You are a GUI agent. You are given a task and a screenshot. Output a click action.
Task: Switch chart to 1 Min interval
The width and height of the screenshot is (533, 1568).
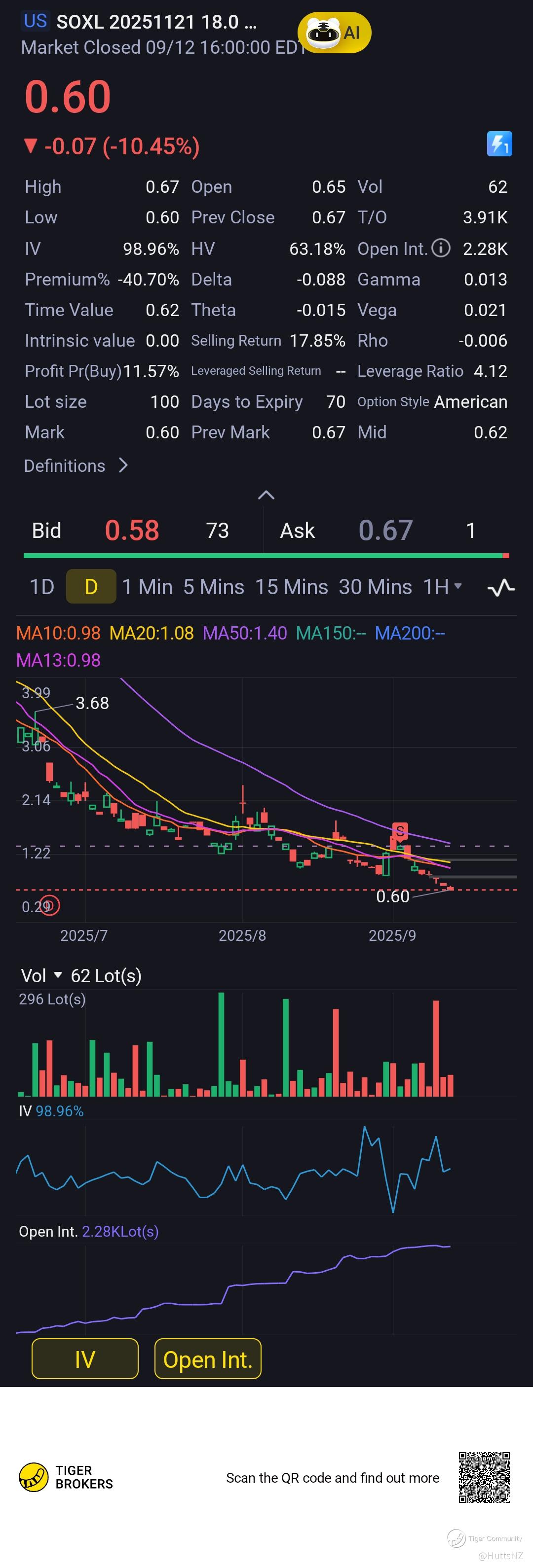(x=147, y=587)
